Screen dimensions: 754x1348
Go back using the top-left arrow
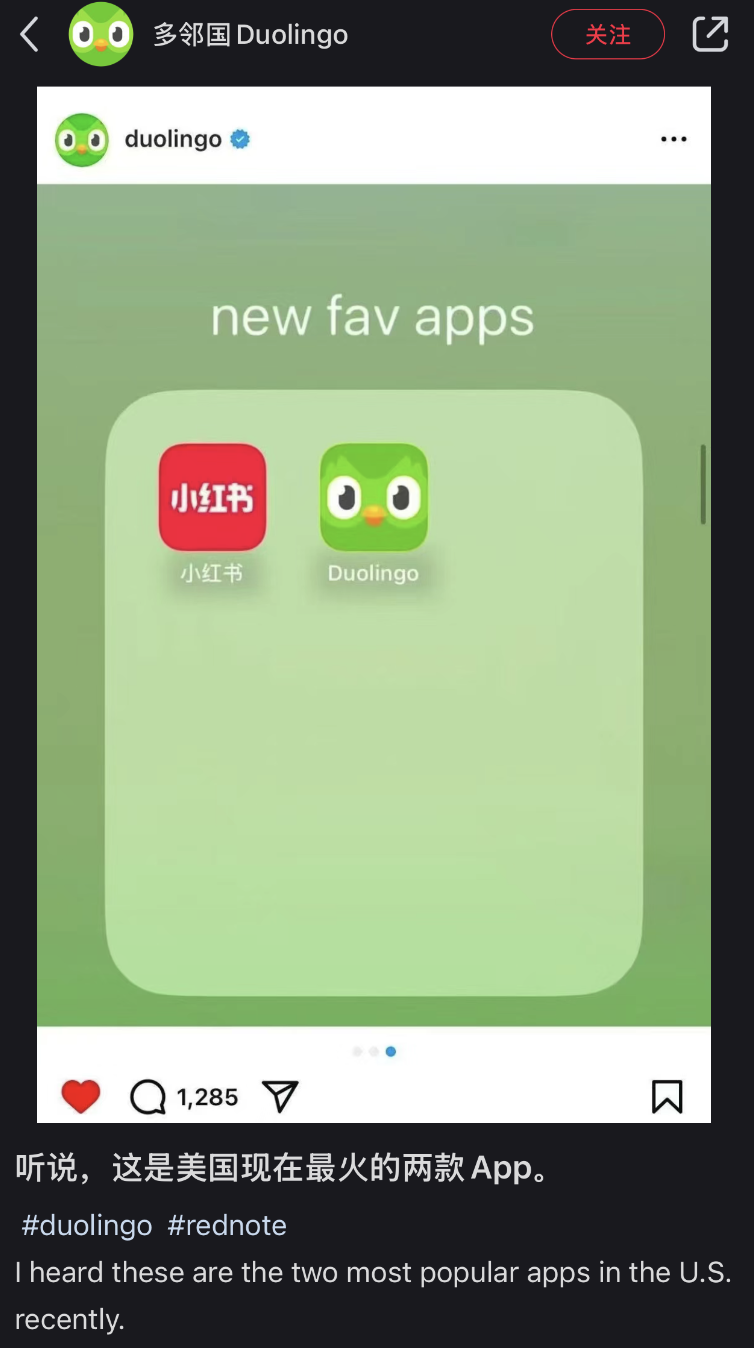pos(30,35)
